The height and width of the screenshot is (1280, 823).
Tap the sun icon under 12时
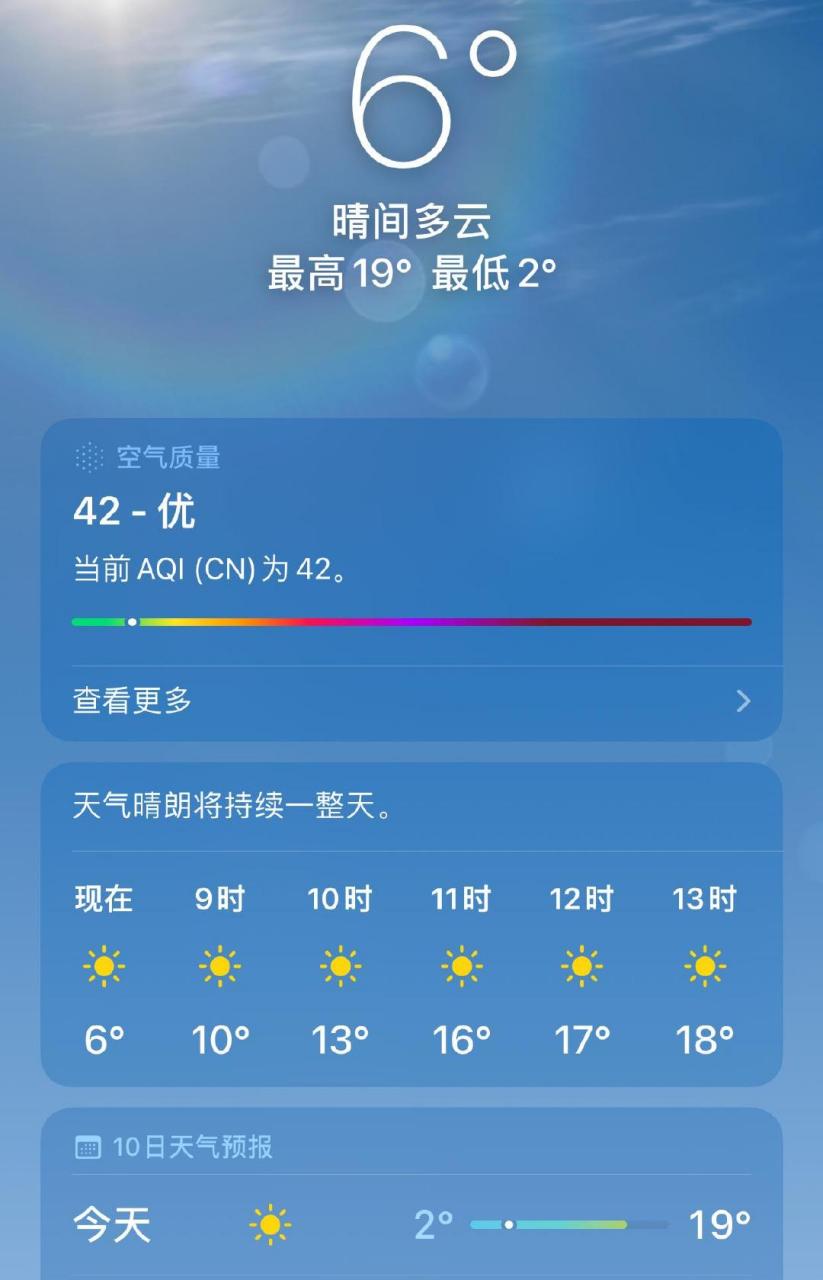coord(580,964)
